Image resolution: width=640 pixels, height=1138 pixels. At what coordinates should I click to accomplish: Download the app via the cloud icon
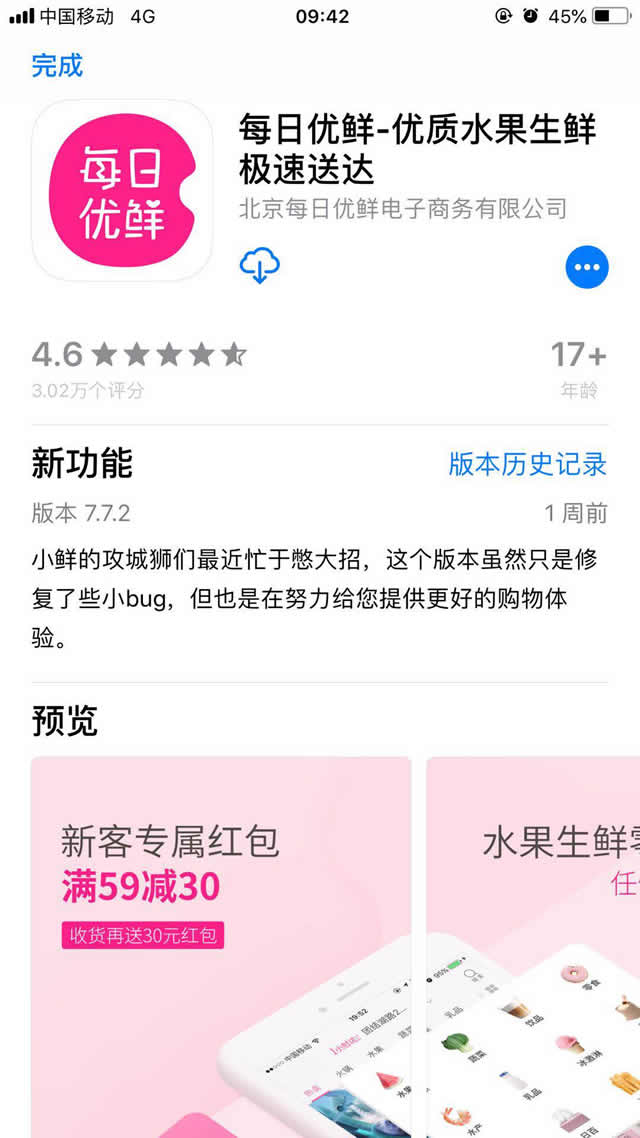(x=259, y=265)
